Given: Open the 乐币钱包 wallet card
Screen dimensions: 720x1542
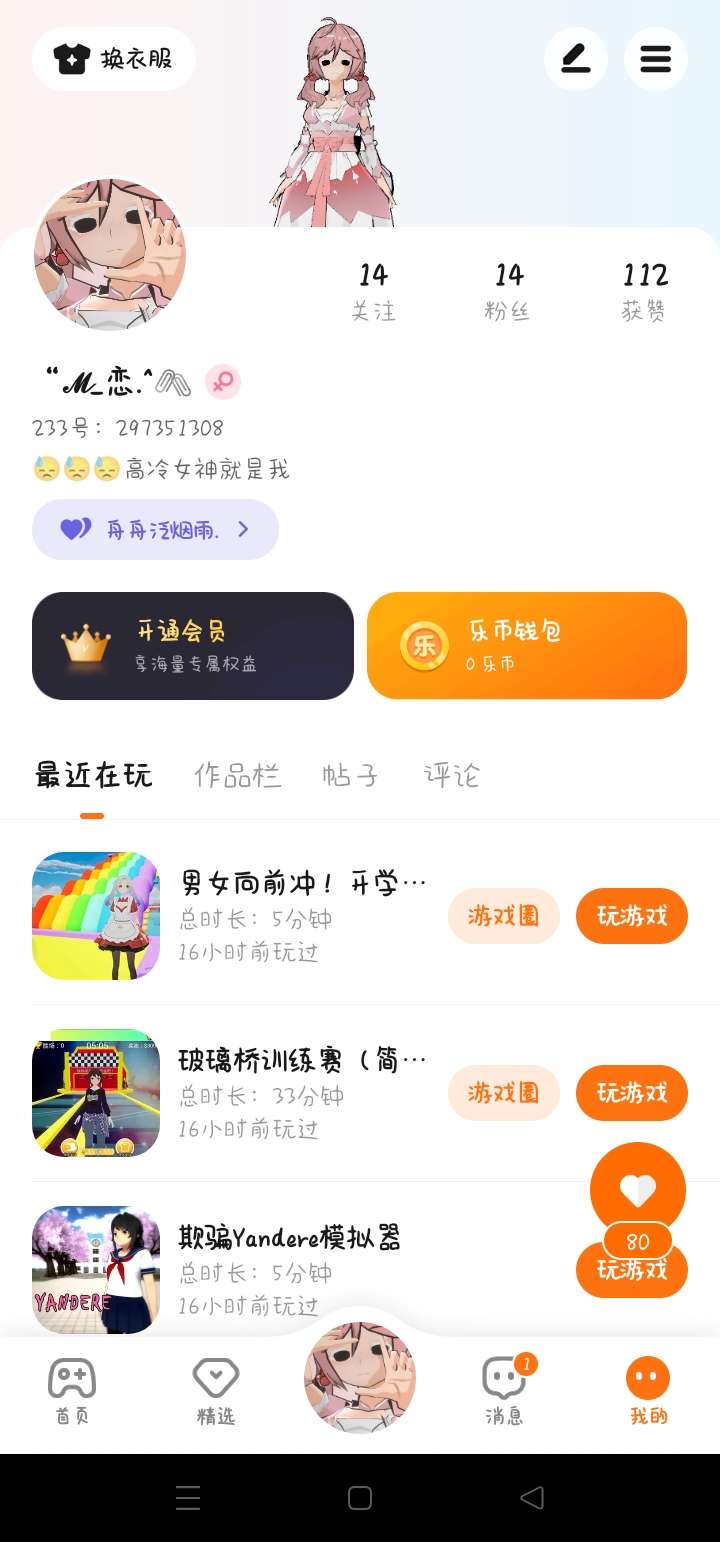Looking at the screenshot, I should coord(527,645).
